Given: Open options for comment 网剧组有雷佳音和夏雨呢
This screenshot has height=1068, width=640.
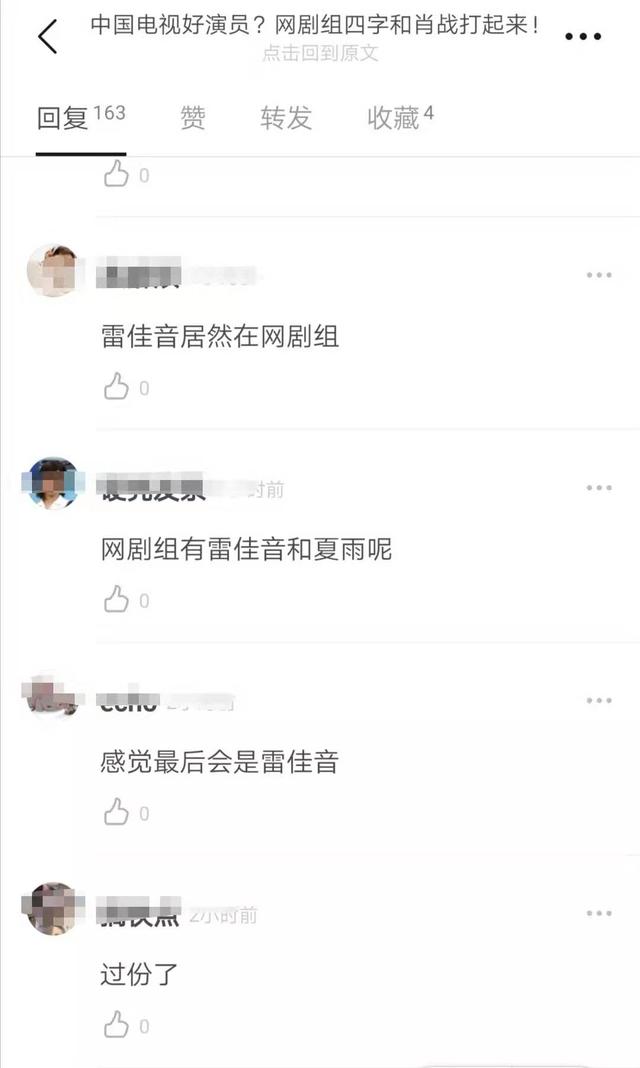Looking at the screenshot, I should [x=598, y=488].
